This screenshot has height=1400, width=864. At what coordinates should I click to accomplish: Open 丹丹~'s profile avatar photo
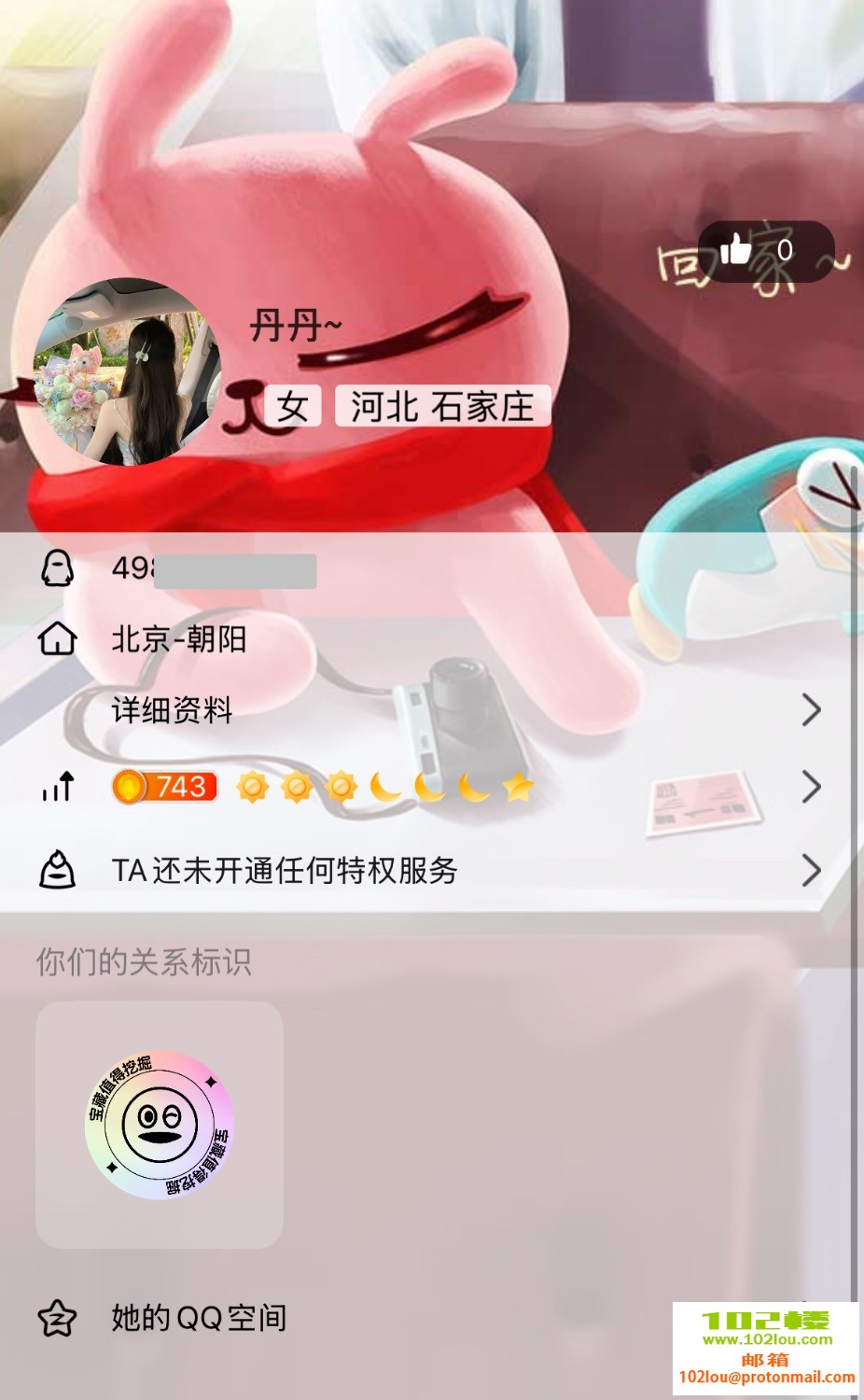pos(127,371)
